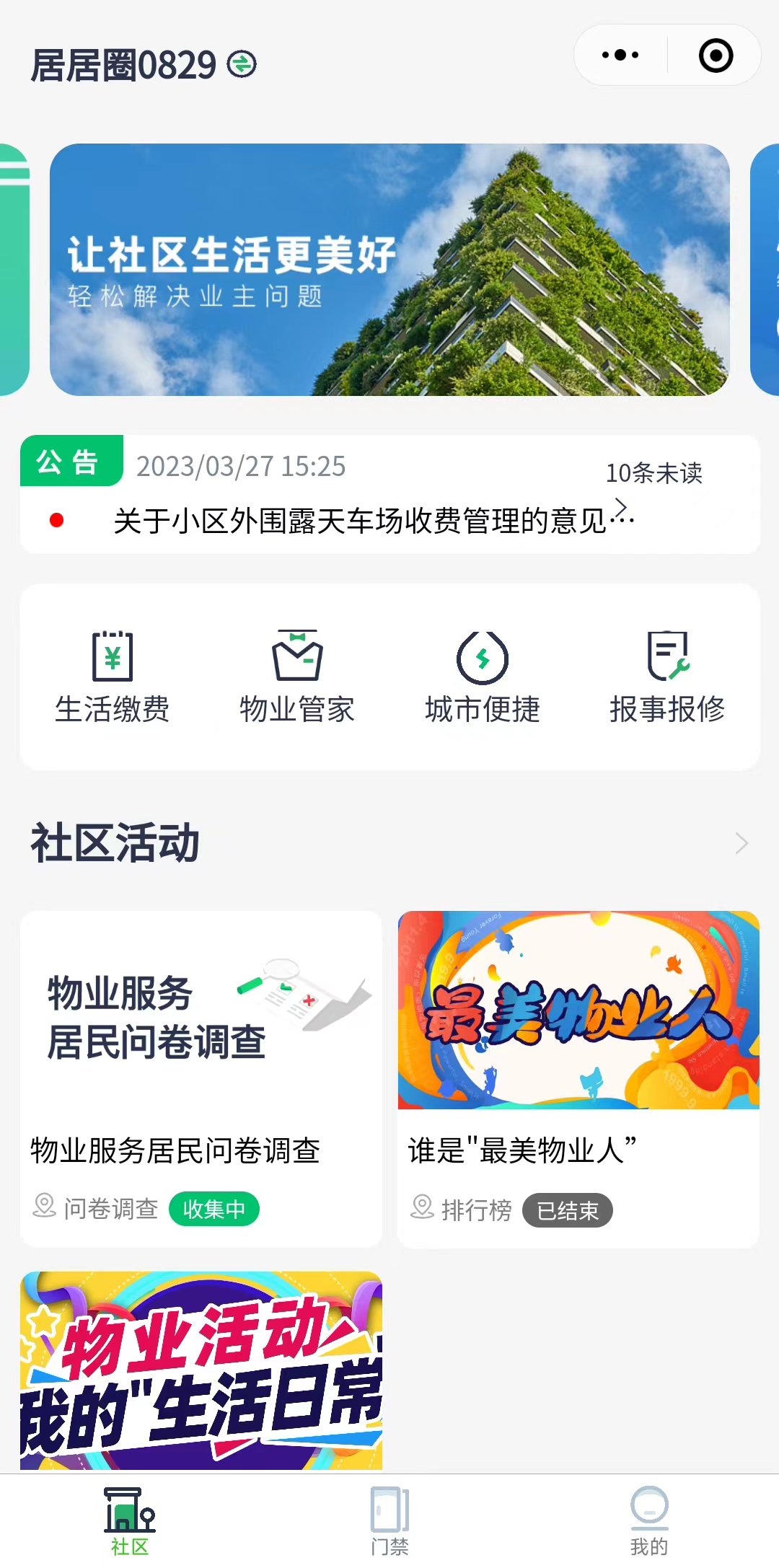Open 物业管家 service
The image size is (779, 1568).
pyautogui.click(x=297, y=677)
